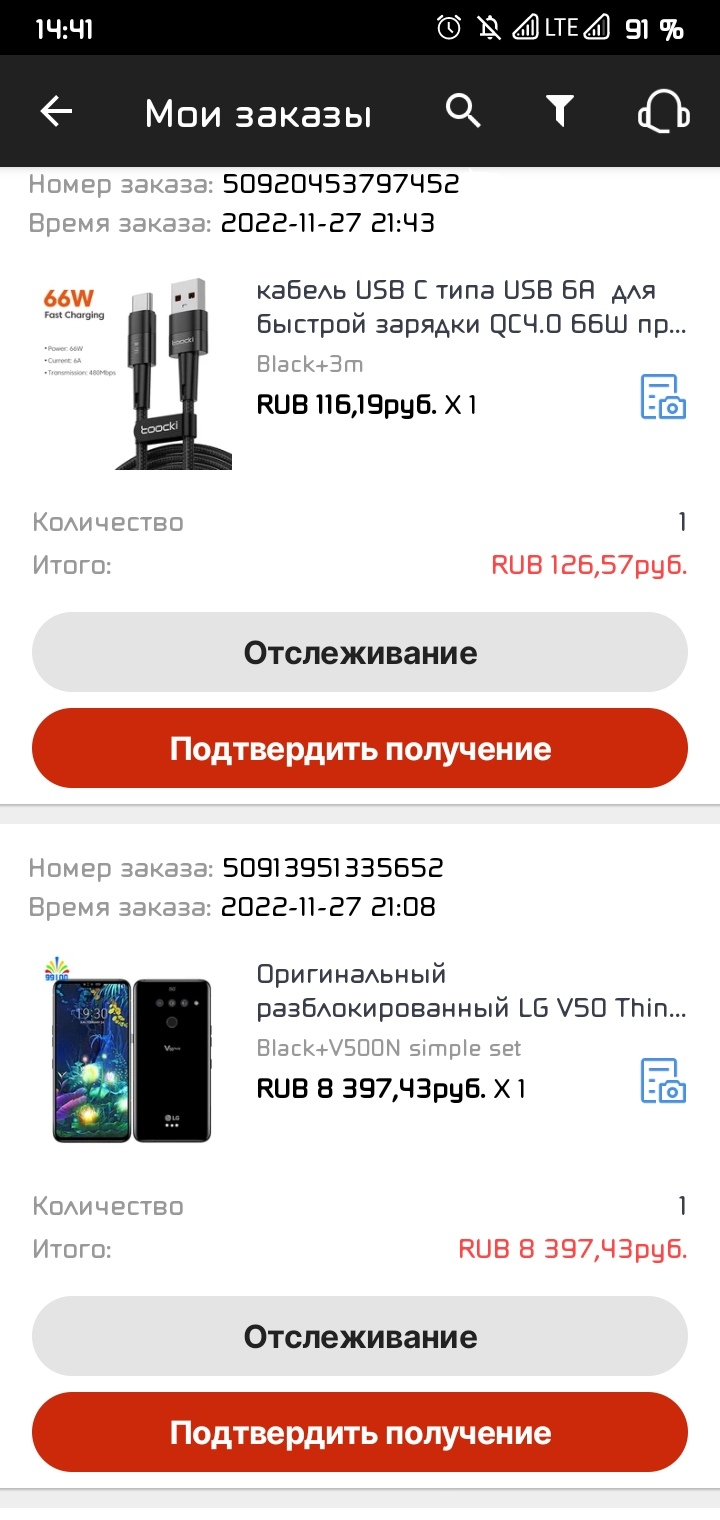Confirm receipt of the USB cable order

pyautogui.click(x=360, y=748)
